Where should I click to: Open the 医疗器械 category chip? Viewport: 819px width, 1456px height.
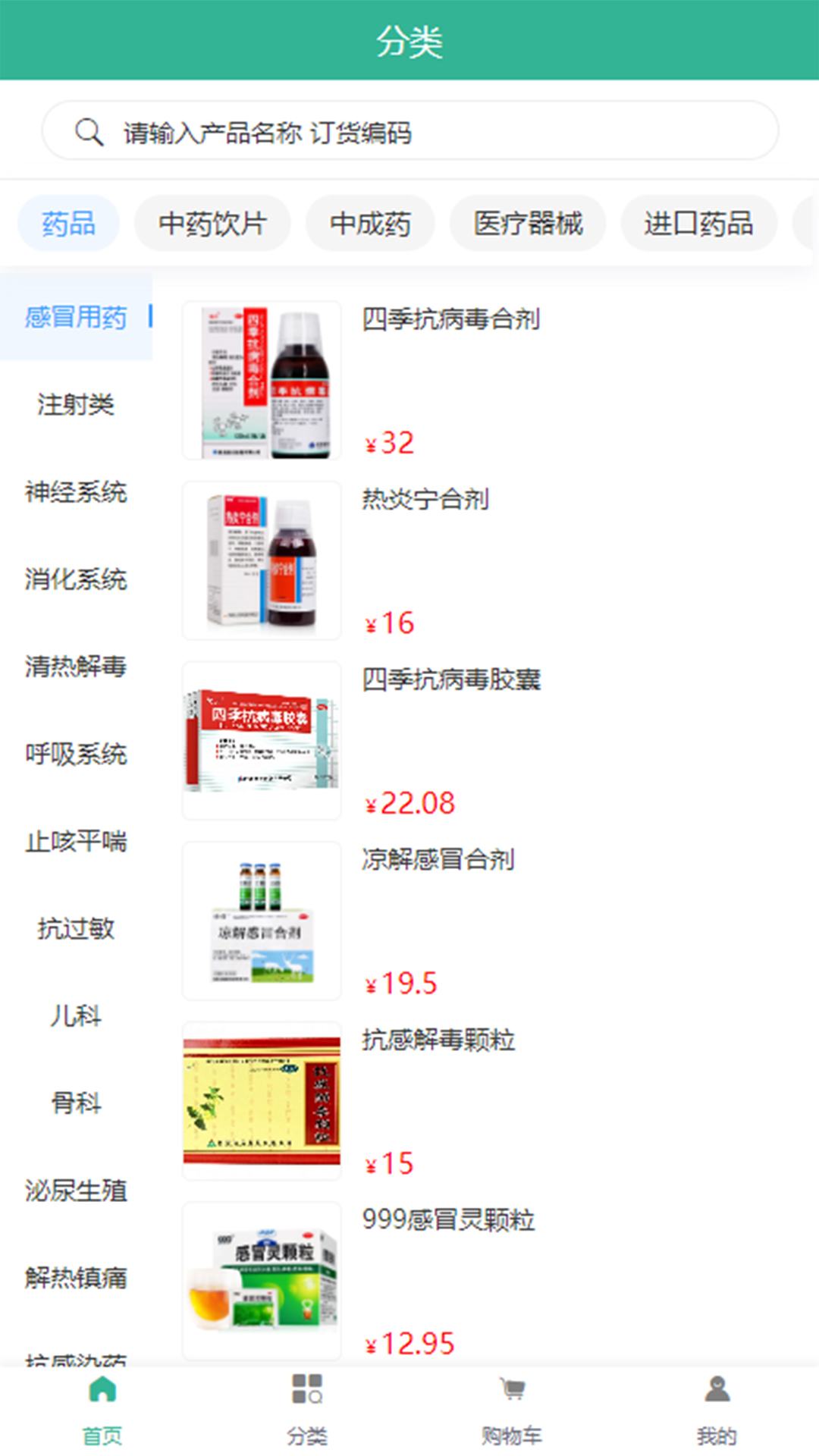pos(528,224)
